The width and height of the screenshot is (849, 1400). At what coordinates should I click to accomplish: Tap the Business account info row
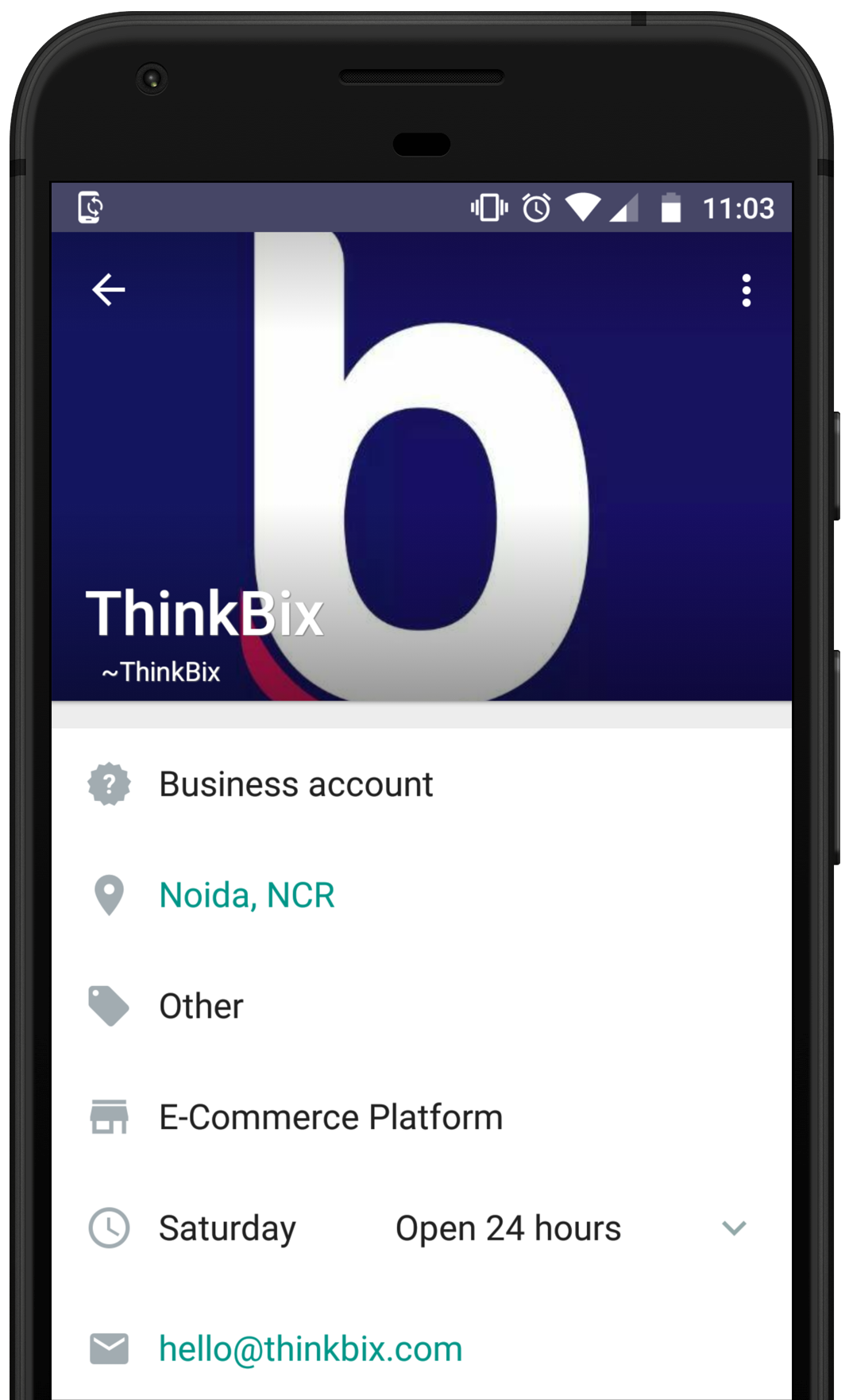(x=295, y=785)
